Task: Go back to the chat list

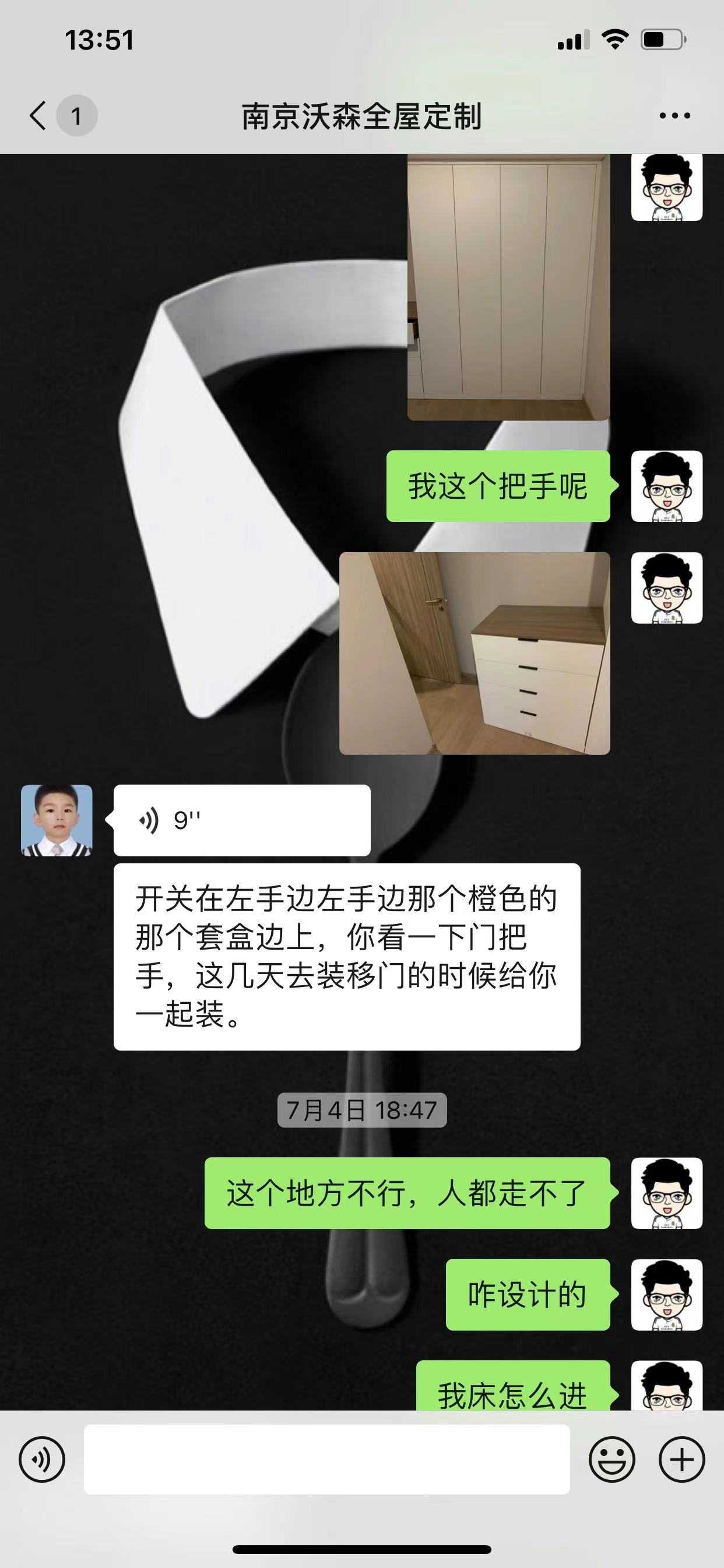Action: point(38,115)
